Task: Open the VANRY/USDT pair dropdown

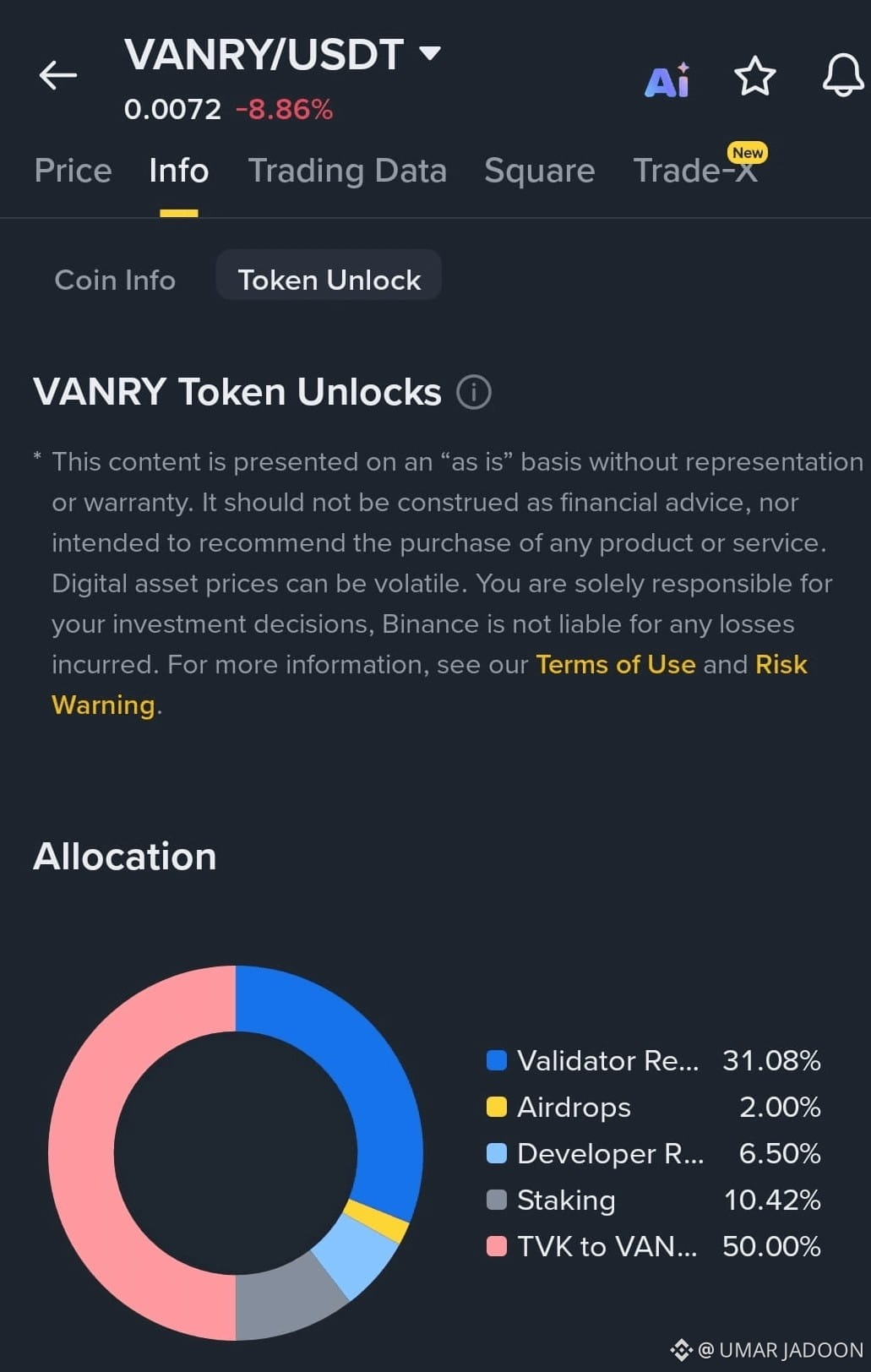Action: pos(430,54)
